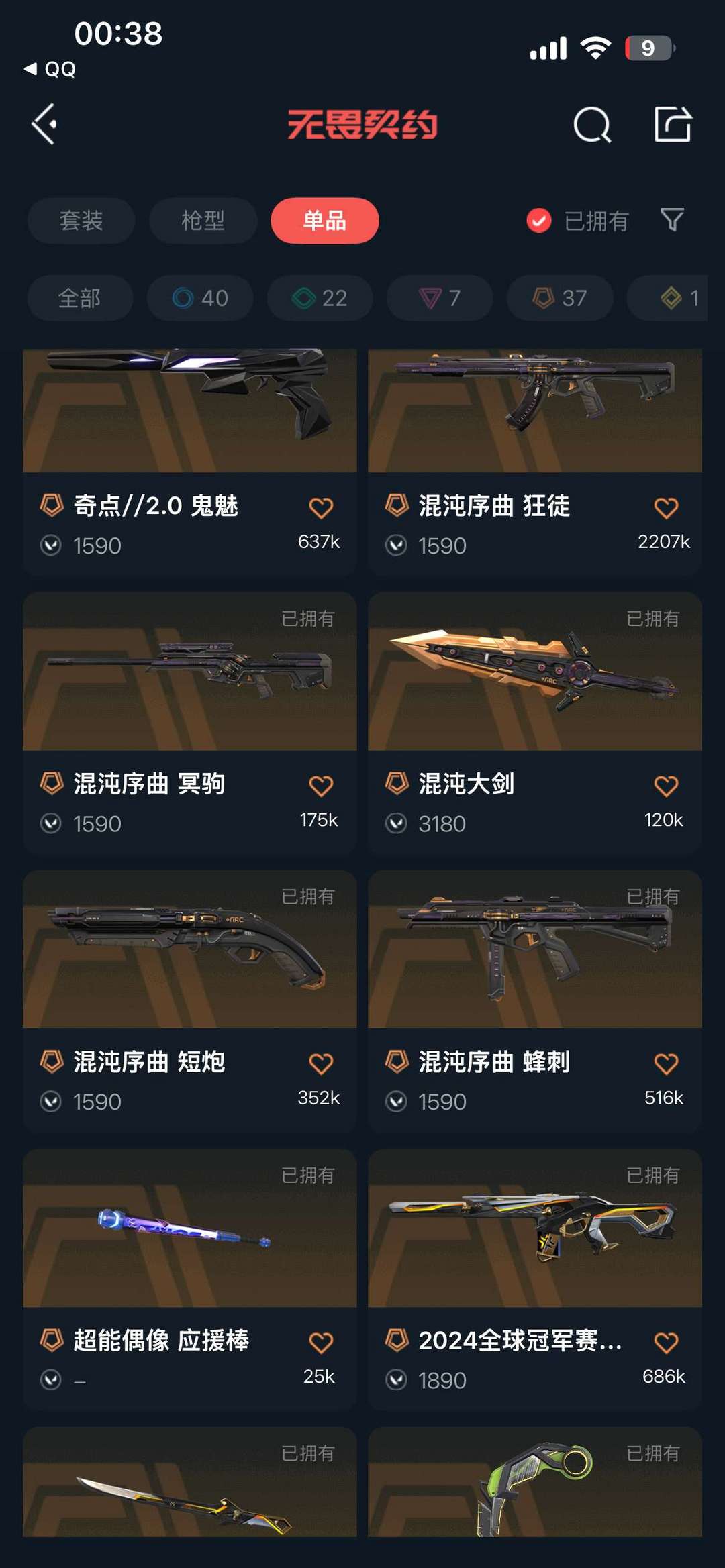
Task: Tap the back arrow to leave the store
Action: click(x=45, y=124)
